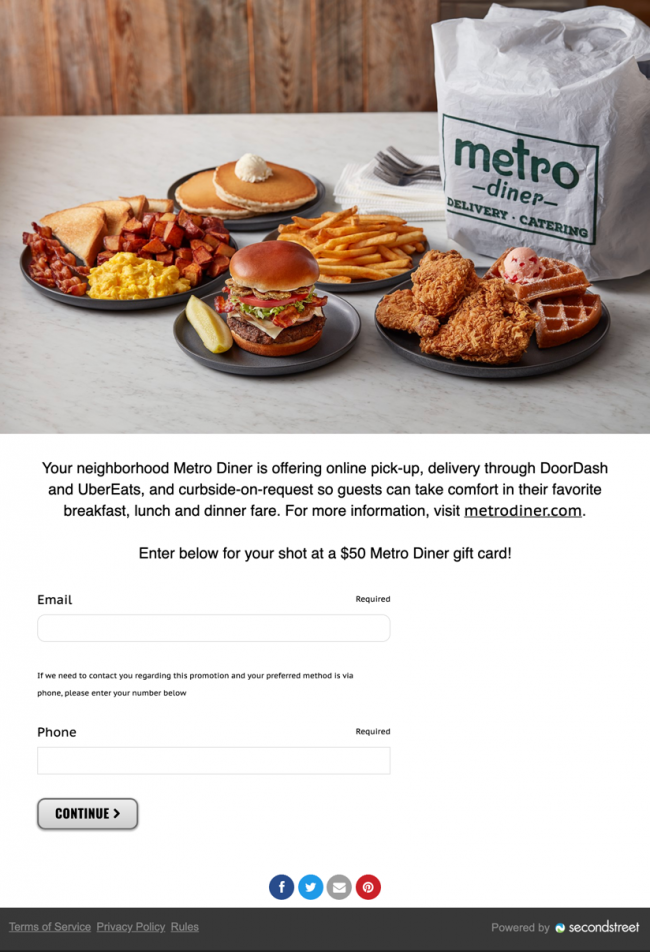Focus the Phone number field
The image size is (650, 952).
tap(213, 761)
